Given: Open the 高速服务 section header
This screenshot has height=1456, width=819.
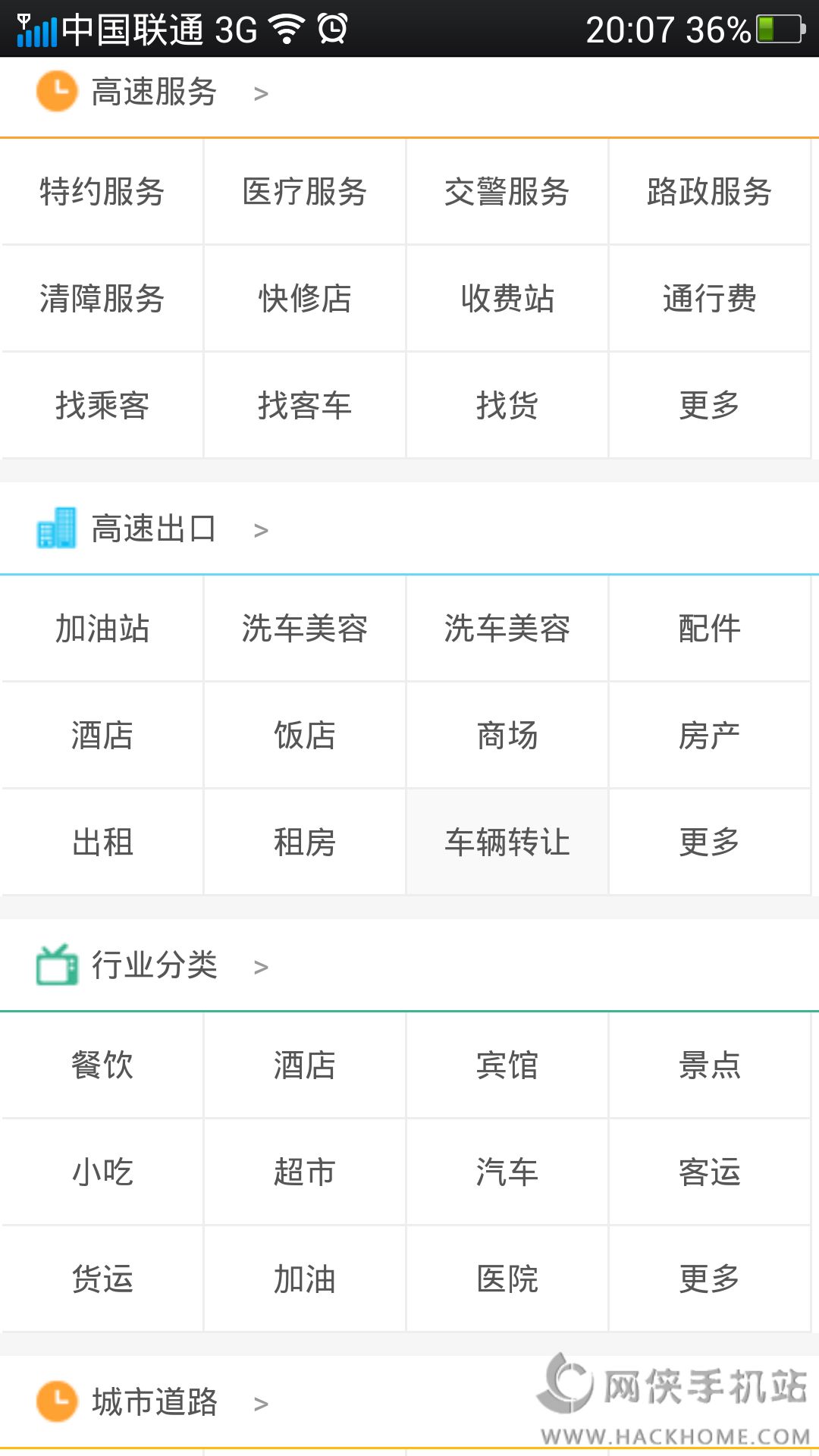Looking at the screenshot, I should (409, 93).
